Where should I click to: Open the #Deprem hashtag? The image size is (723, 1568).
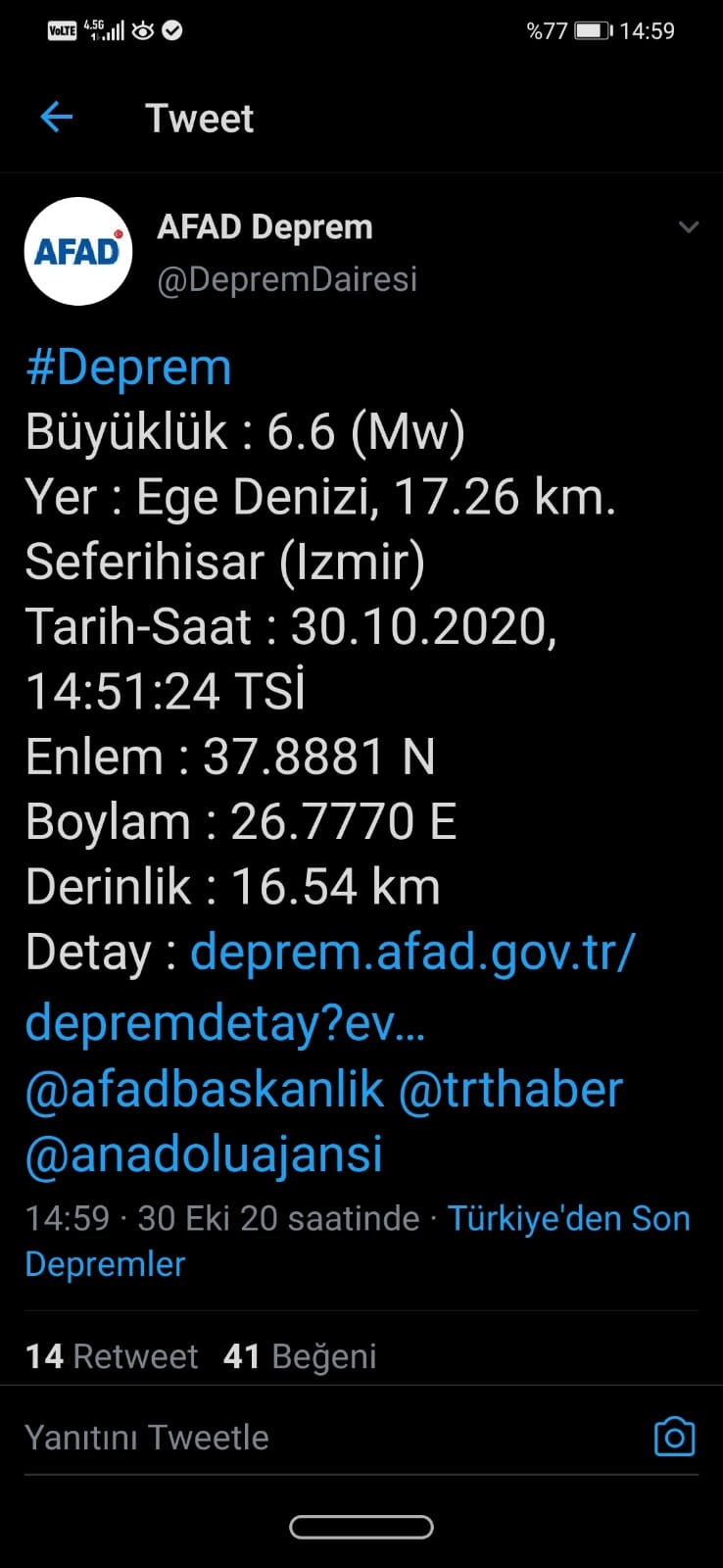[127, 367]
